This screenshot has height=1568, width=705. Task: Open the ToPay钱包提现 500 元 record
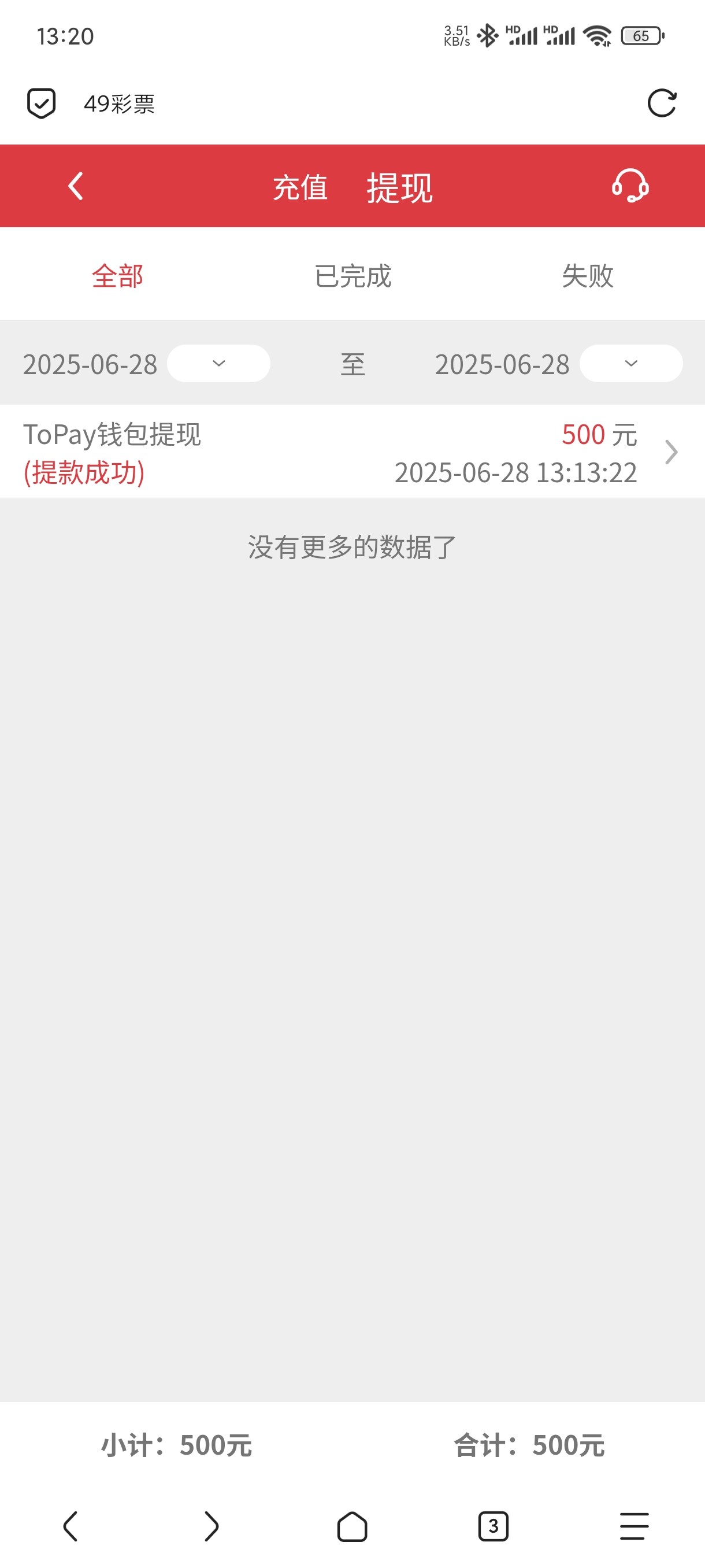click(353, 452)
